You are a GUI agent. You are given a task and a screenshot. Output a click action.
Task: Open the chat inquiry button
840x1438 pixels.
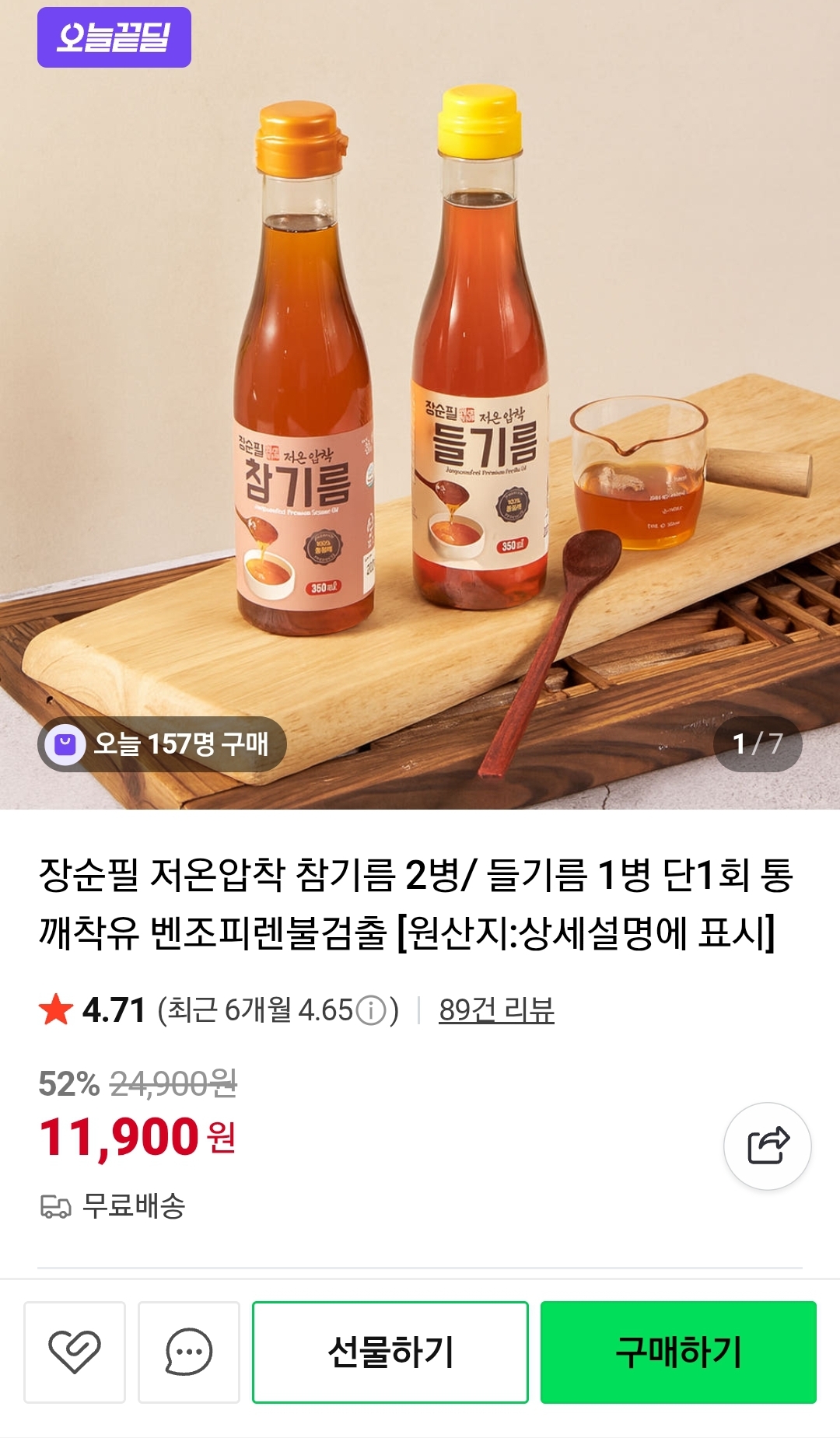pos(189,1352)
